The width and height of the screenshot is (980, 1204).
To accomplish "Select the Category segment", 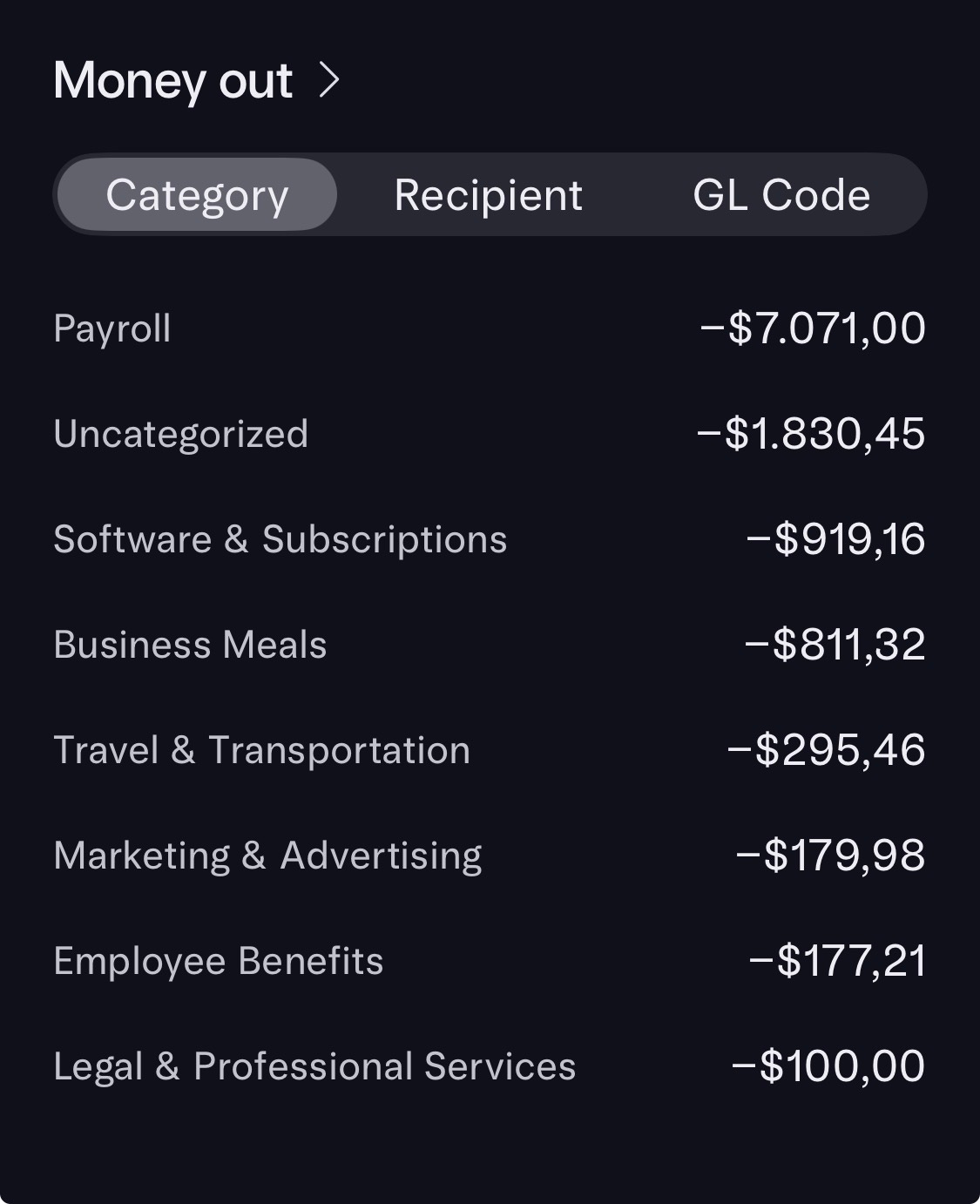I will pos(197,195).
